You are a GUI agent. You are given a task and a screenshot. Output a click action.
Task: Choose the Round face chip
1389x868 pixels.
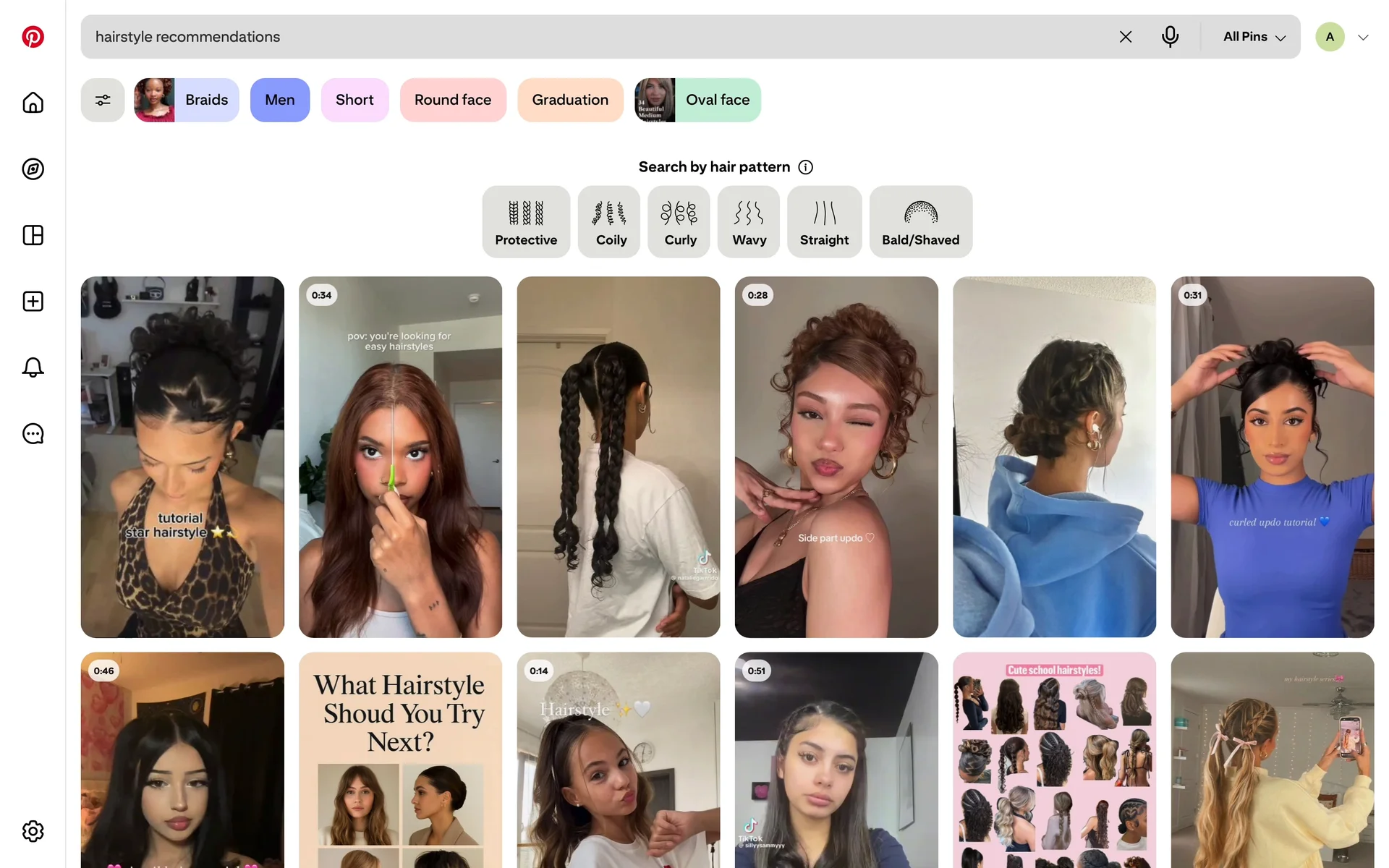(453, 100)
